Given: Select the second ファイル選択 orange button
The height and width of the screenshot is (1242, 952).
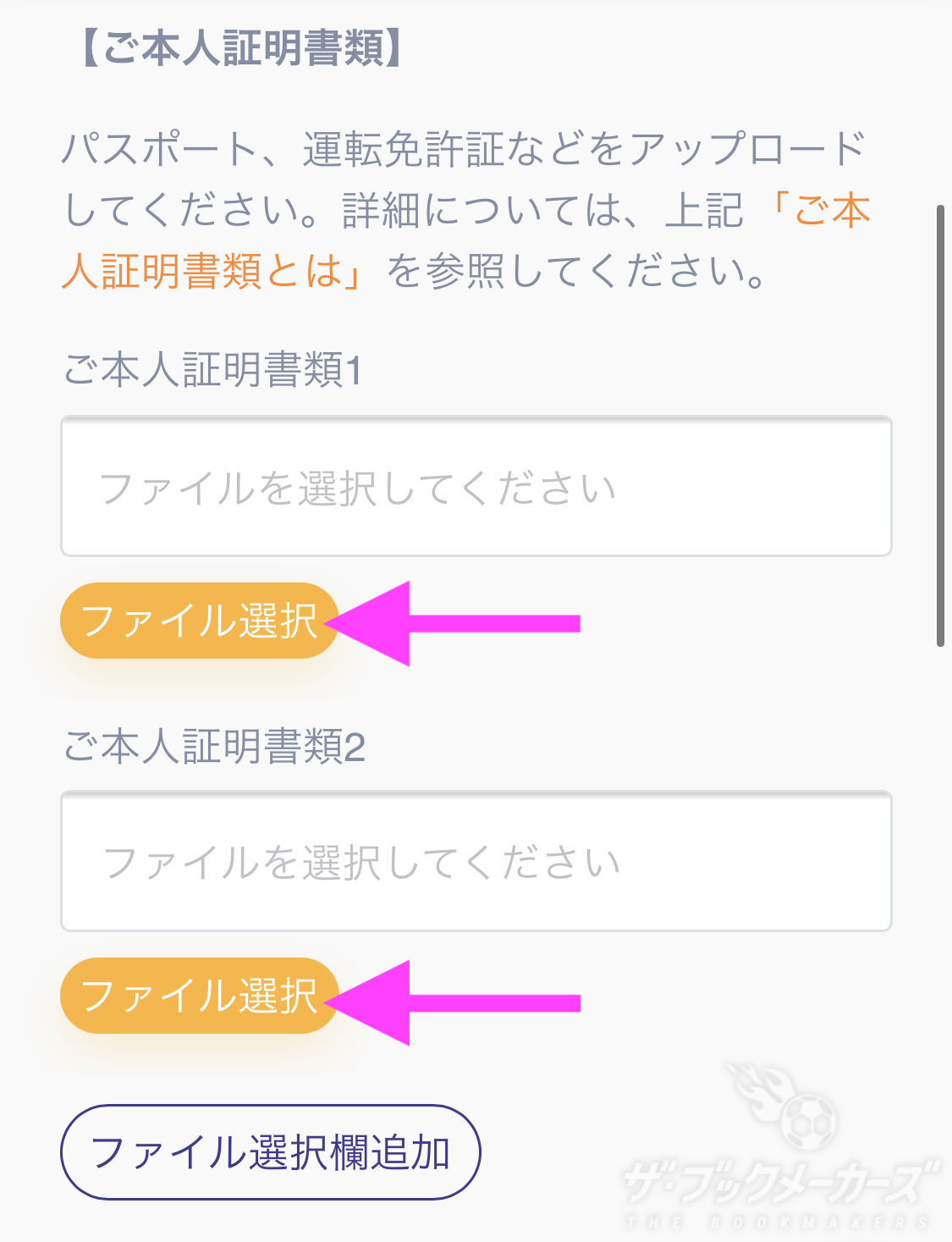Looking at the screenshot, I should pyautogui.click(x=200, y=996).
